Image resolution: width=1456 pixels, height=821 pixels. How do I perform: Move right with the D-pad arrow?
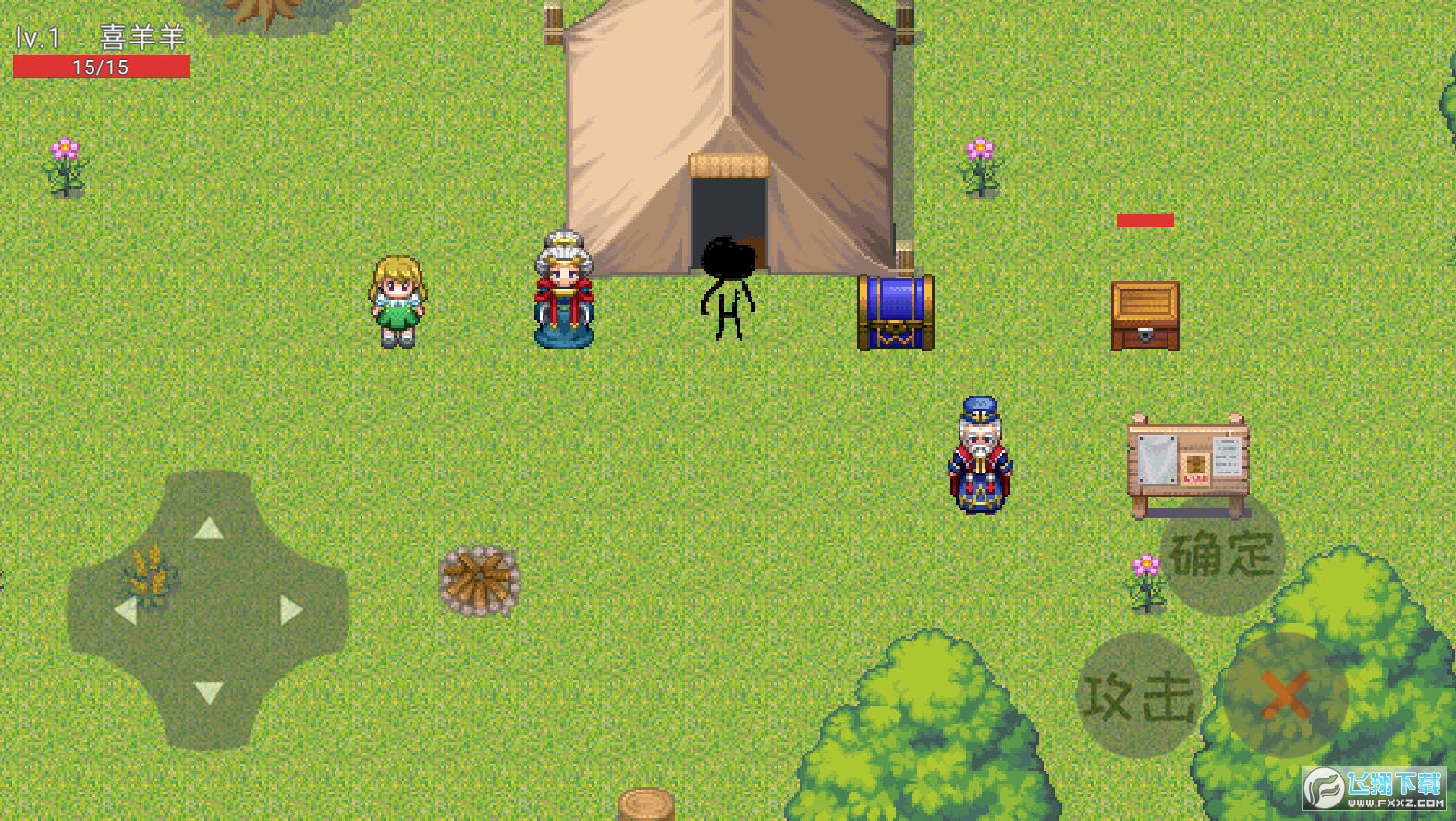click(290, 610)
